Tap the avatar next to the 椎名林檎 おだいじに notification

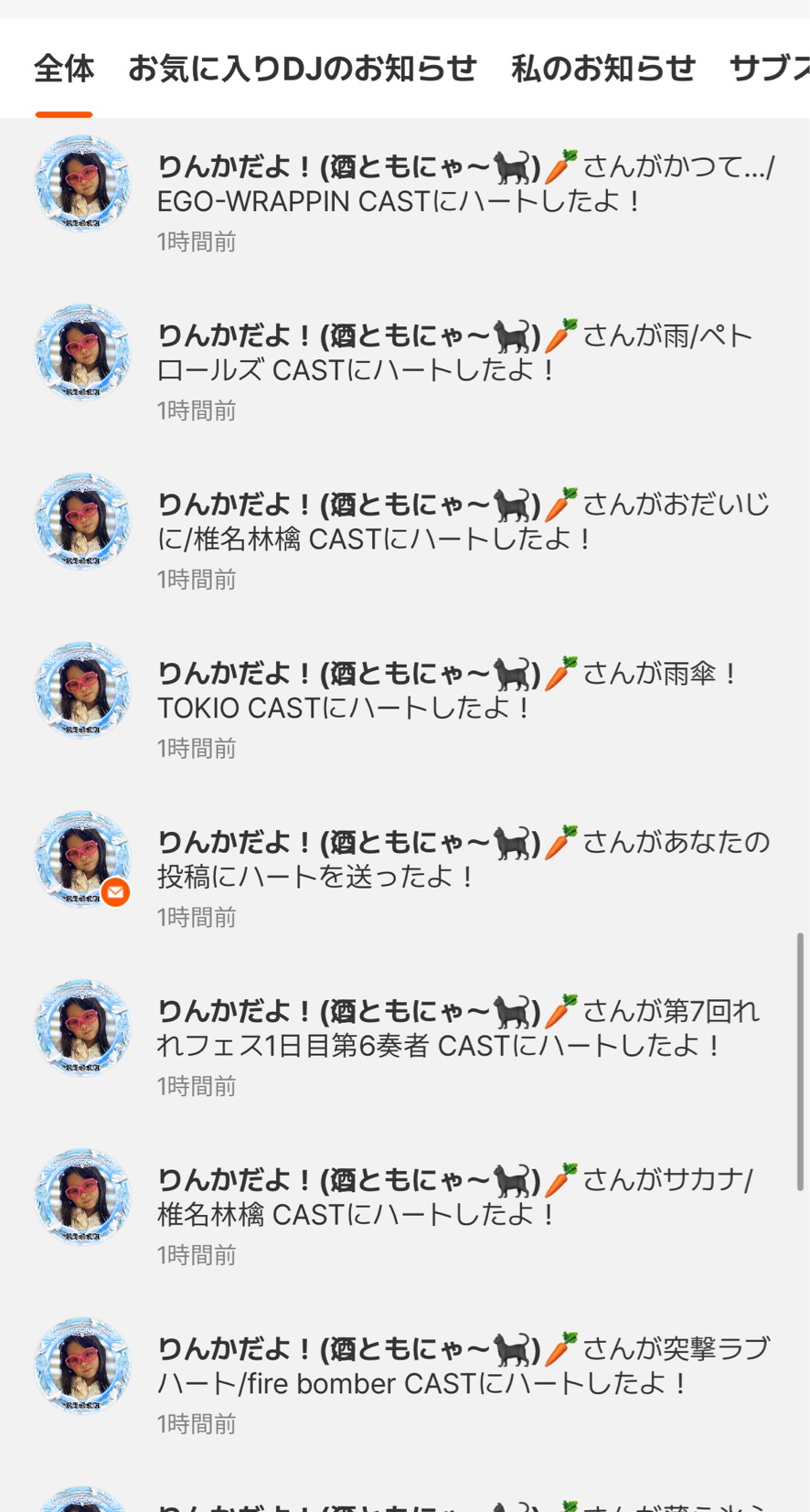[x=81, y=520]
